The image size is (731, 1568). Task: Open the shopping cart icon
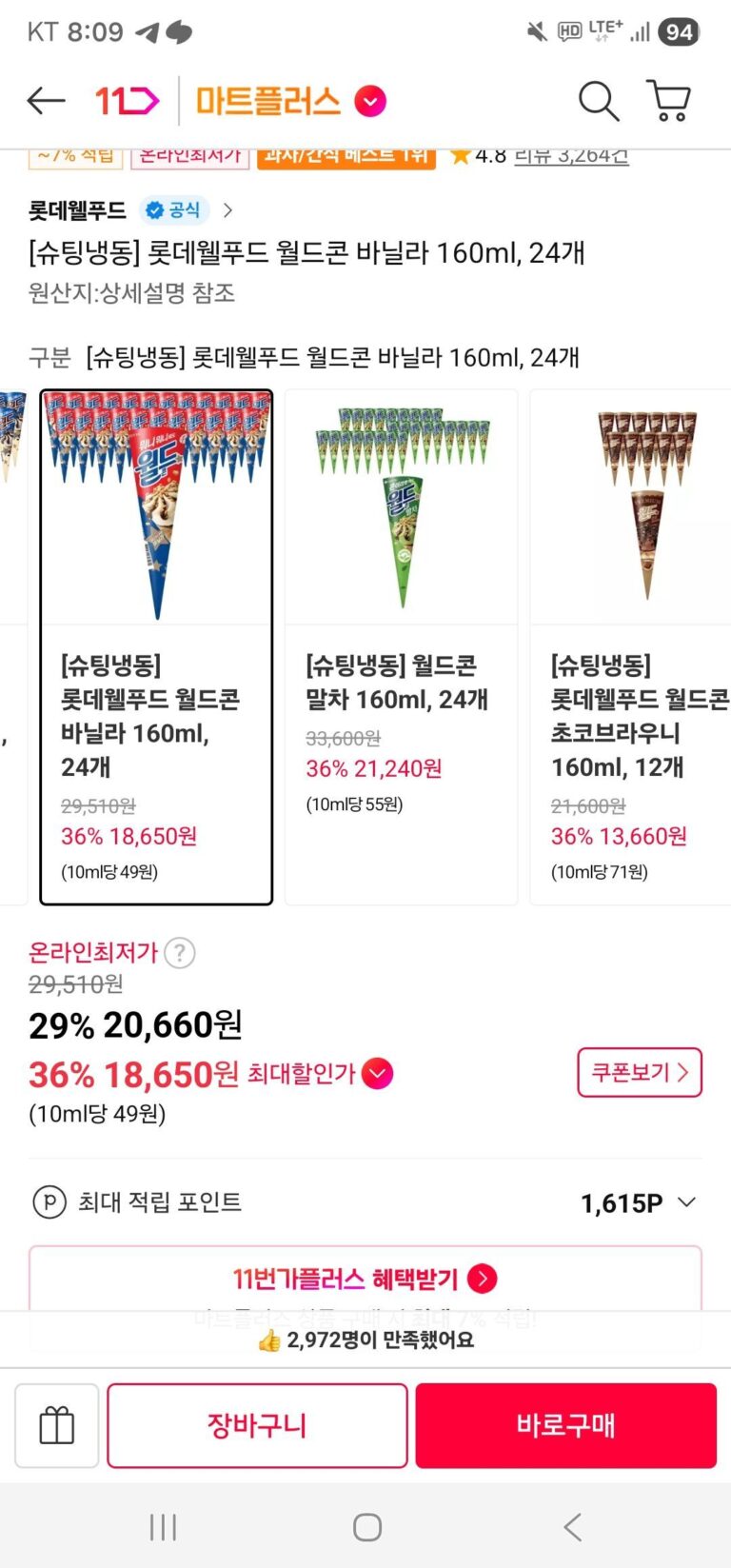coord(669,100)
